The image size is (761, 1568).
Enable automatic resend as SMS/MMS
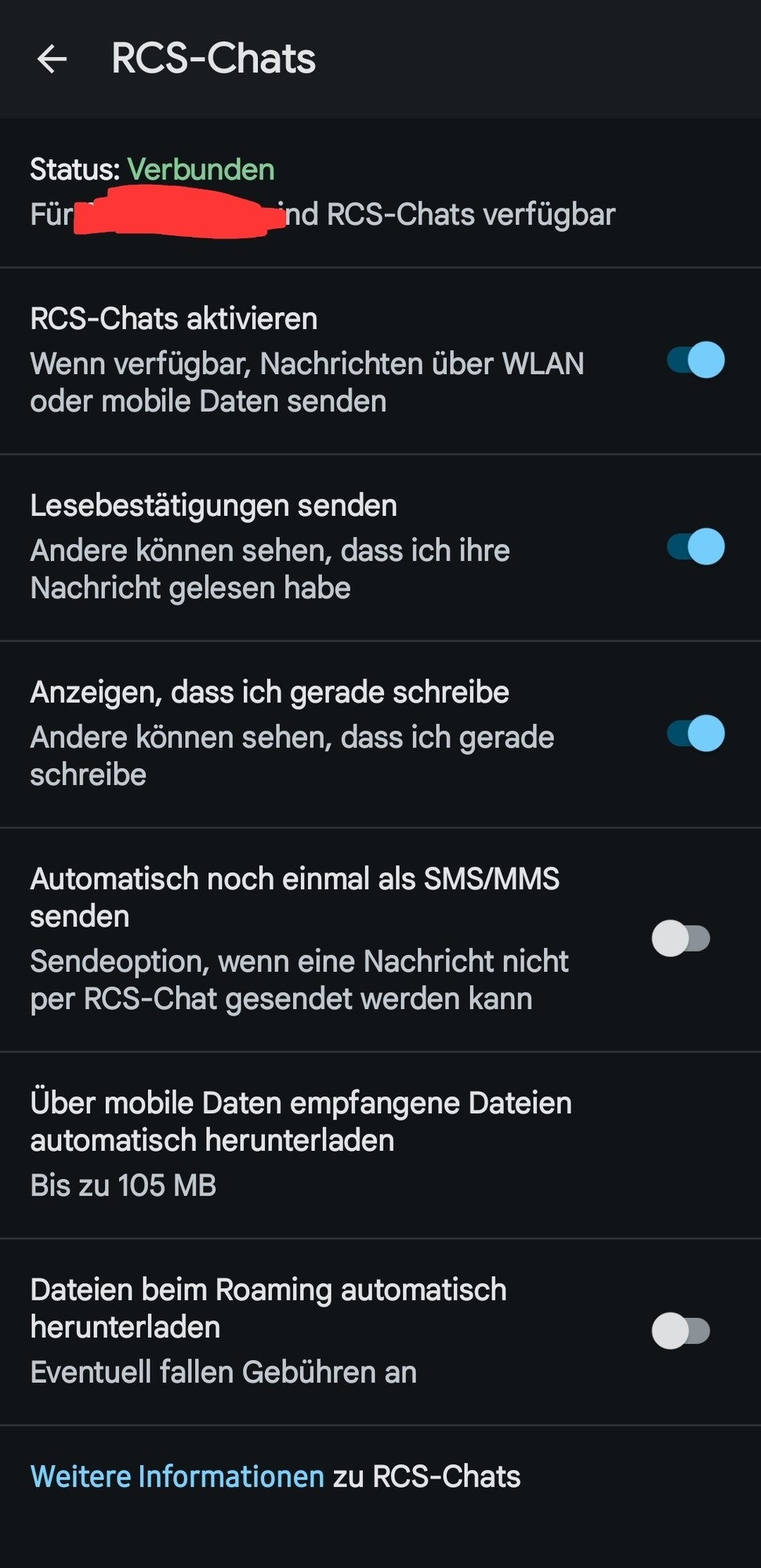(681, 938)
